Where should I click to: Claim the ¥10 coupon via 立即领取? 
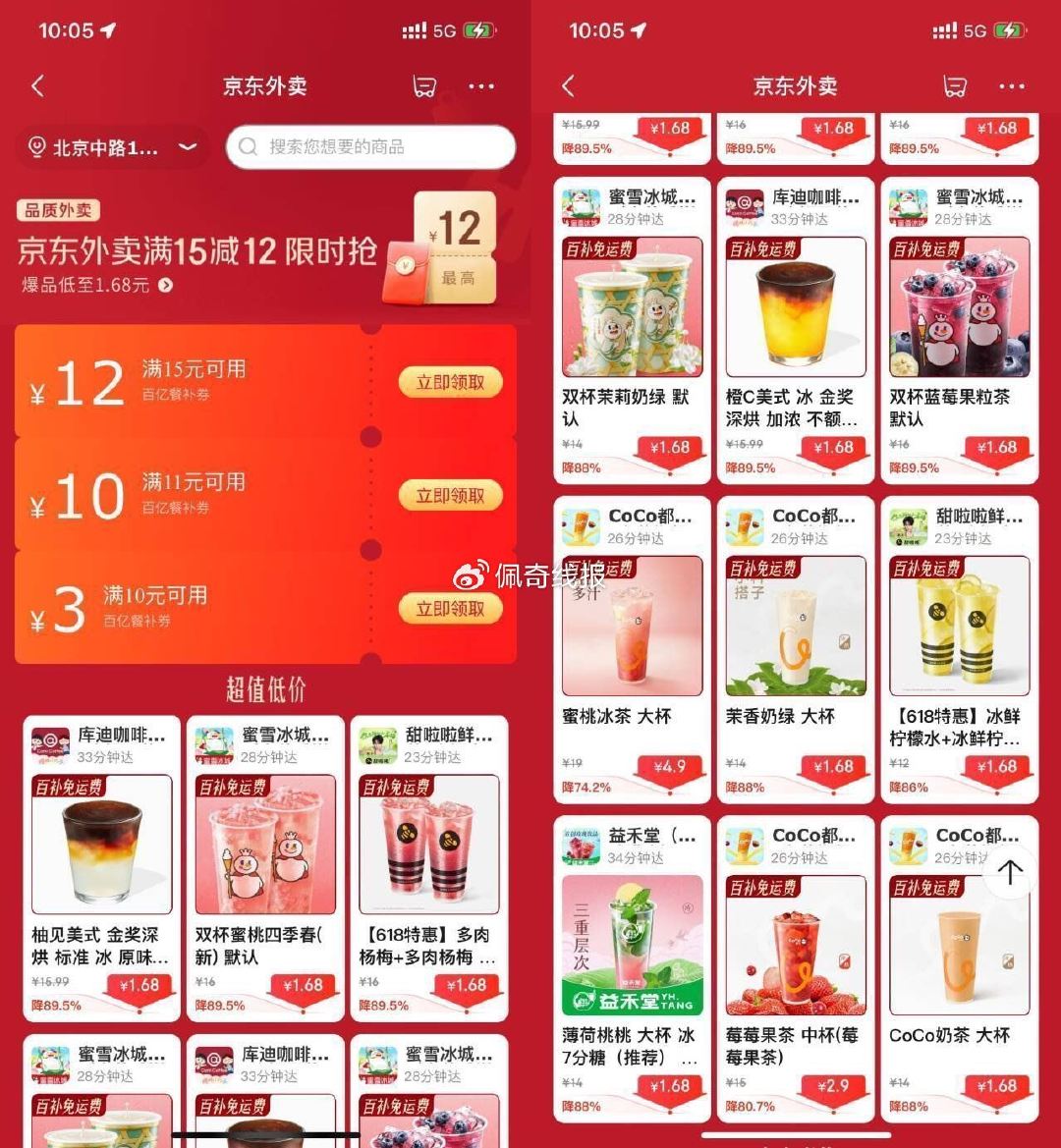pos(450,495)
